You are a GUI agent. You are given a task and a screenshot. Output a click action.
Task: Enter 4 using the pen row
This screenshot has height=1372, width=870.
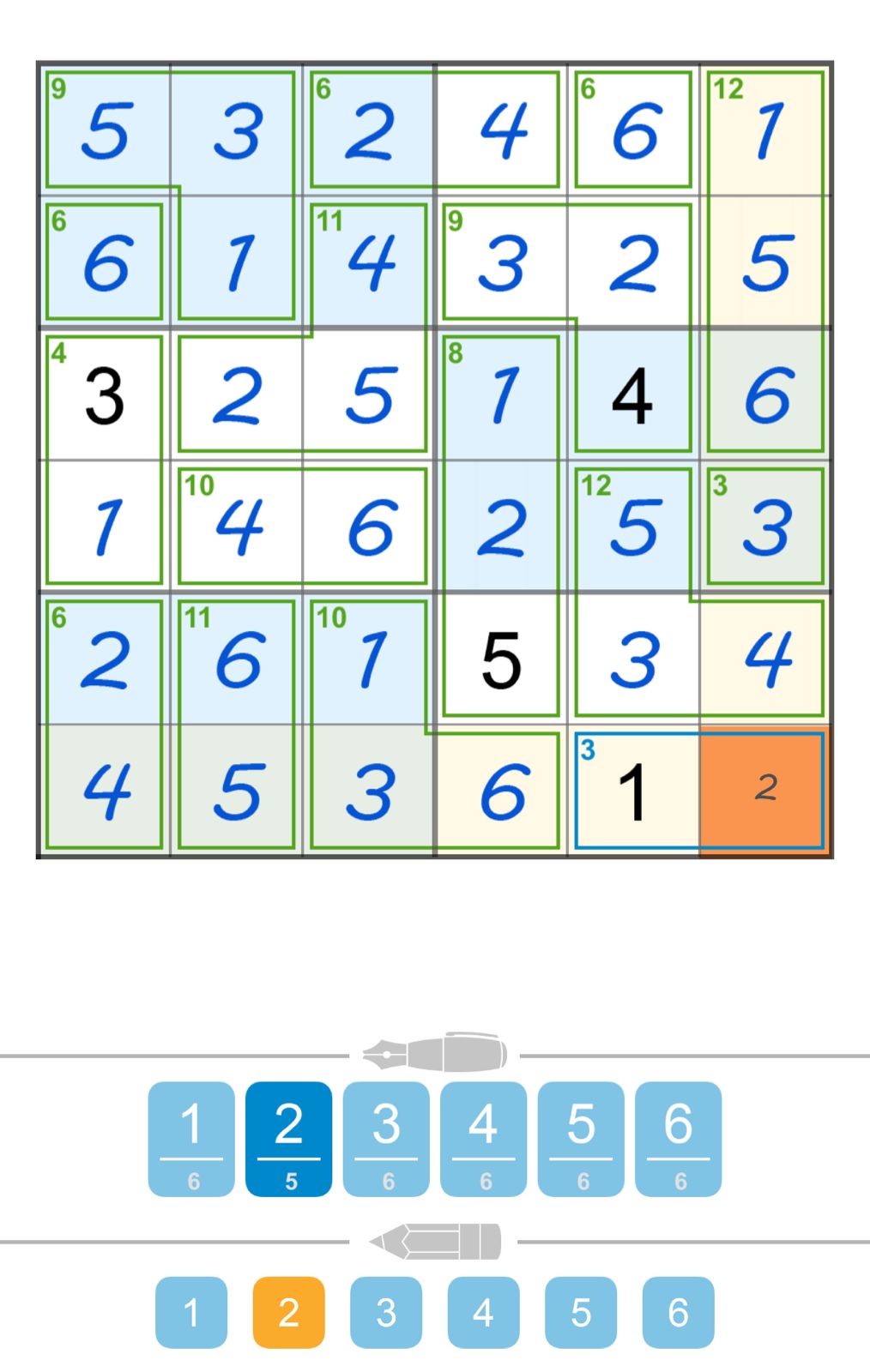pyautogui.click(x=483, y=1138)
